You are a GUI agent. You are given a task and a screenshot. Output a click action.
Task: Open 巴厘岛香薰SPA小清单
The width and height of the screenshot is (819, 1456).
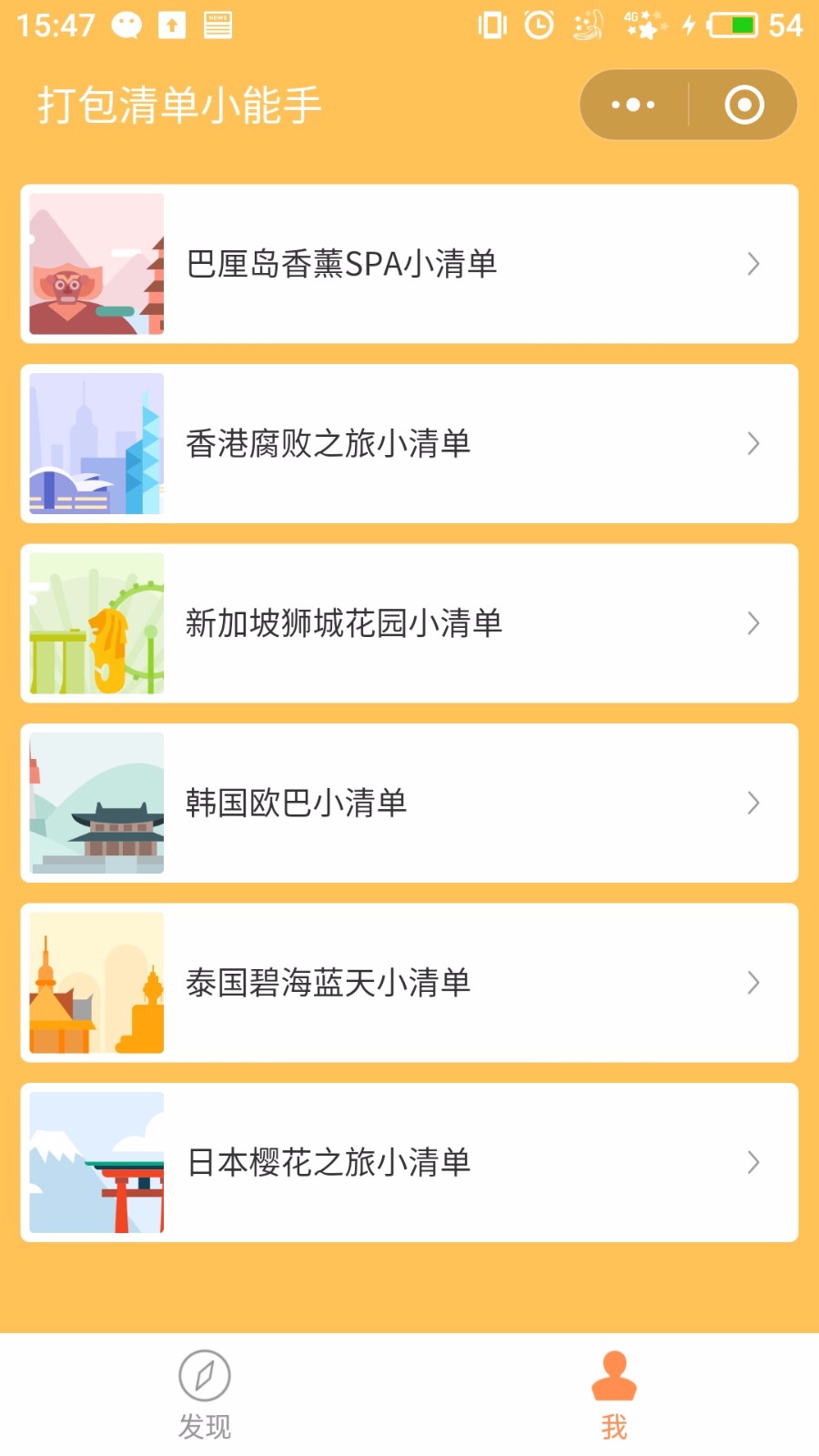pyautogui.click(x=409, y=264)
